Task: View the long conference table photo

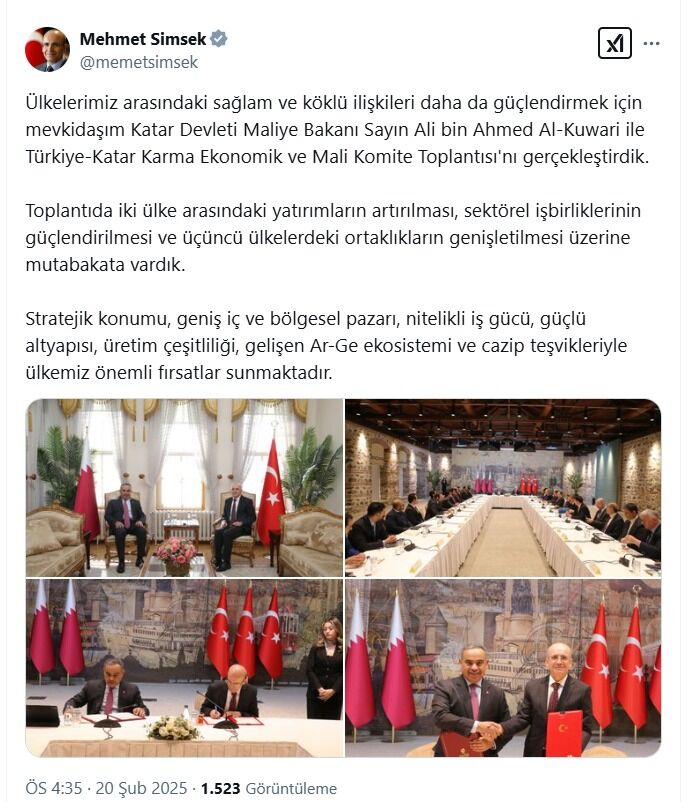Action: pos(503,487)
